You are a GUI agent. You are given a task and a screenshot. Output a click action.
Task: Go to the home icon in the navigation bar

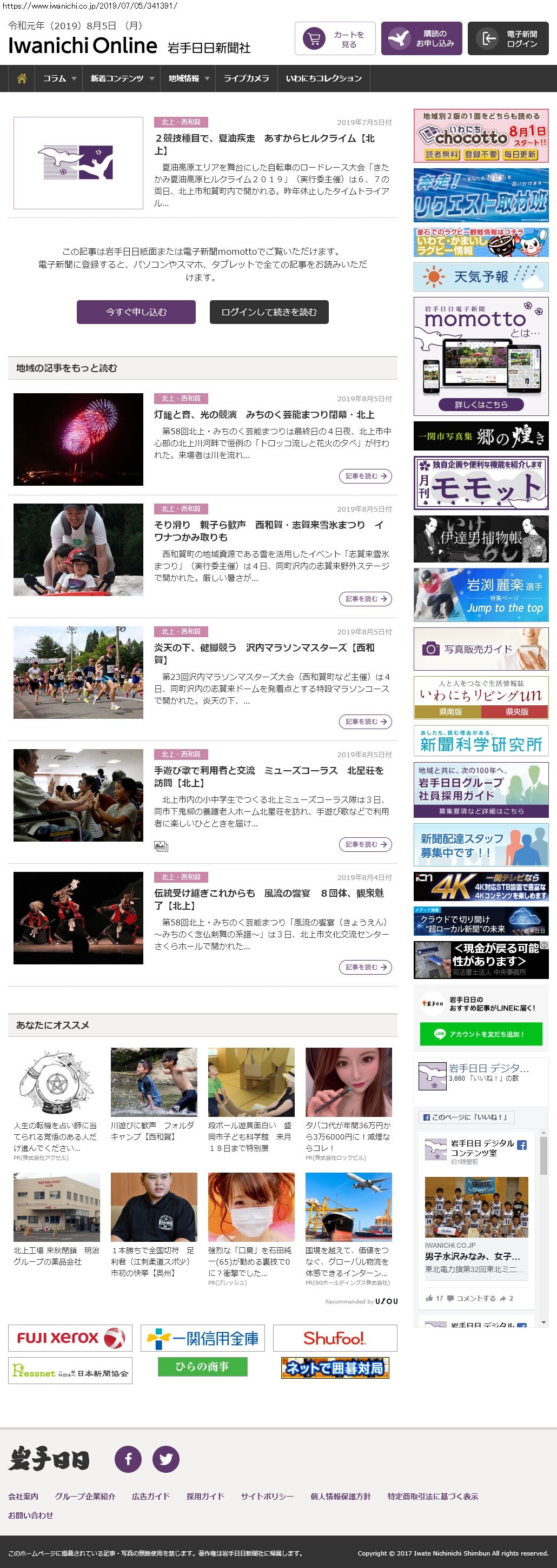coord(22,78)
